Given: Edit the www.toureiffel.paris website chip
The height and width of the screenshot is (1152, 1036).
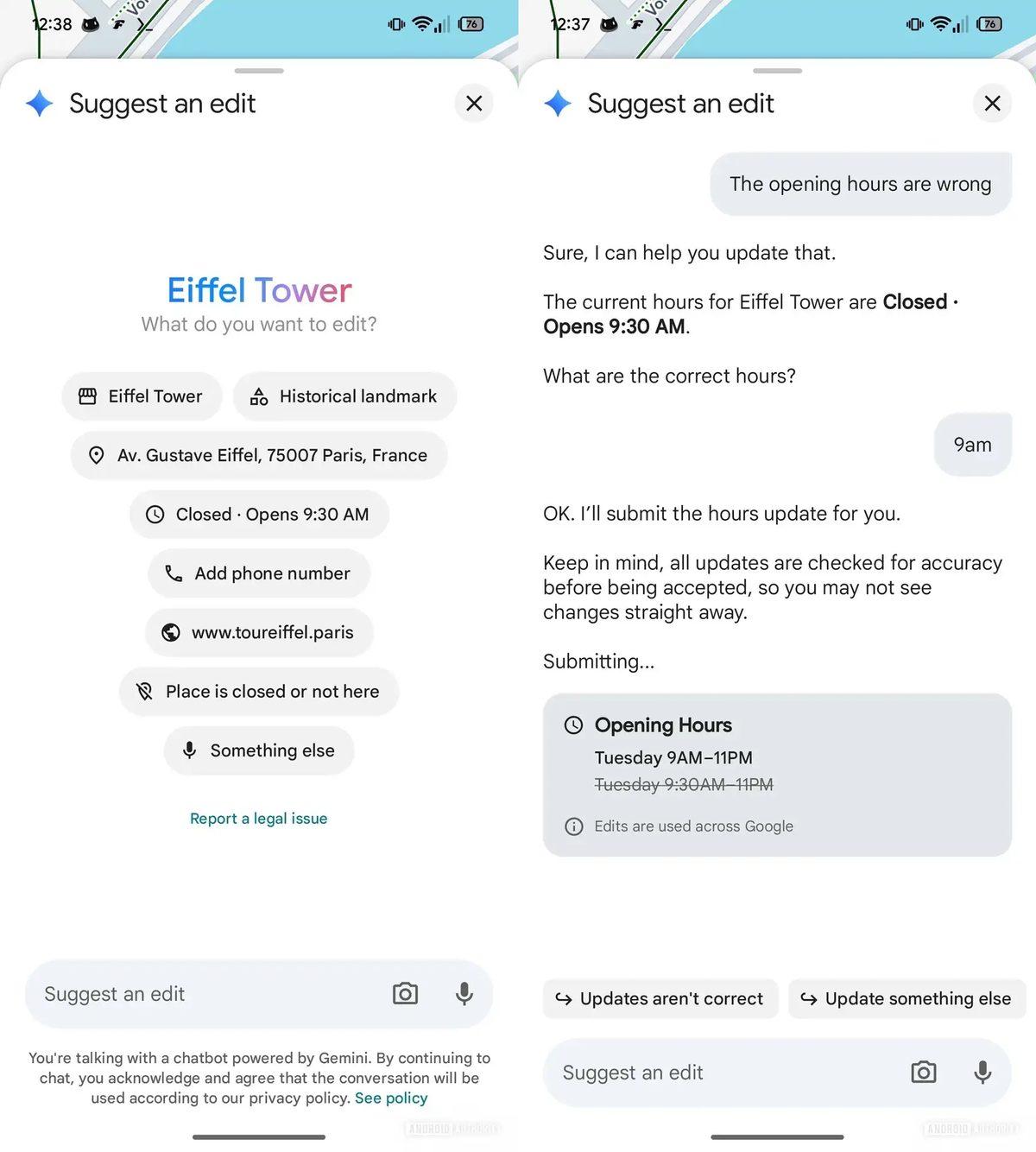Looking at the screenshot, I should (x=259, y=633).
